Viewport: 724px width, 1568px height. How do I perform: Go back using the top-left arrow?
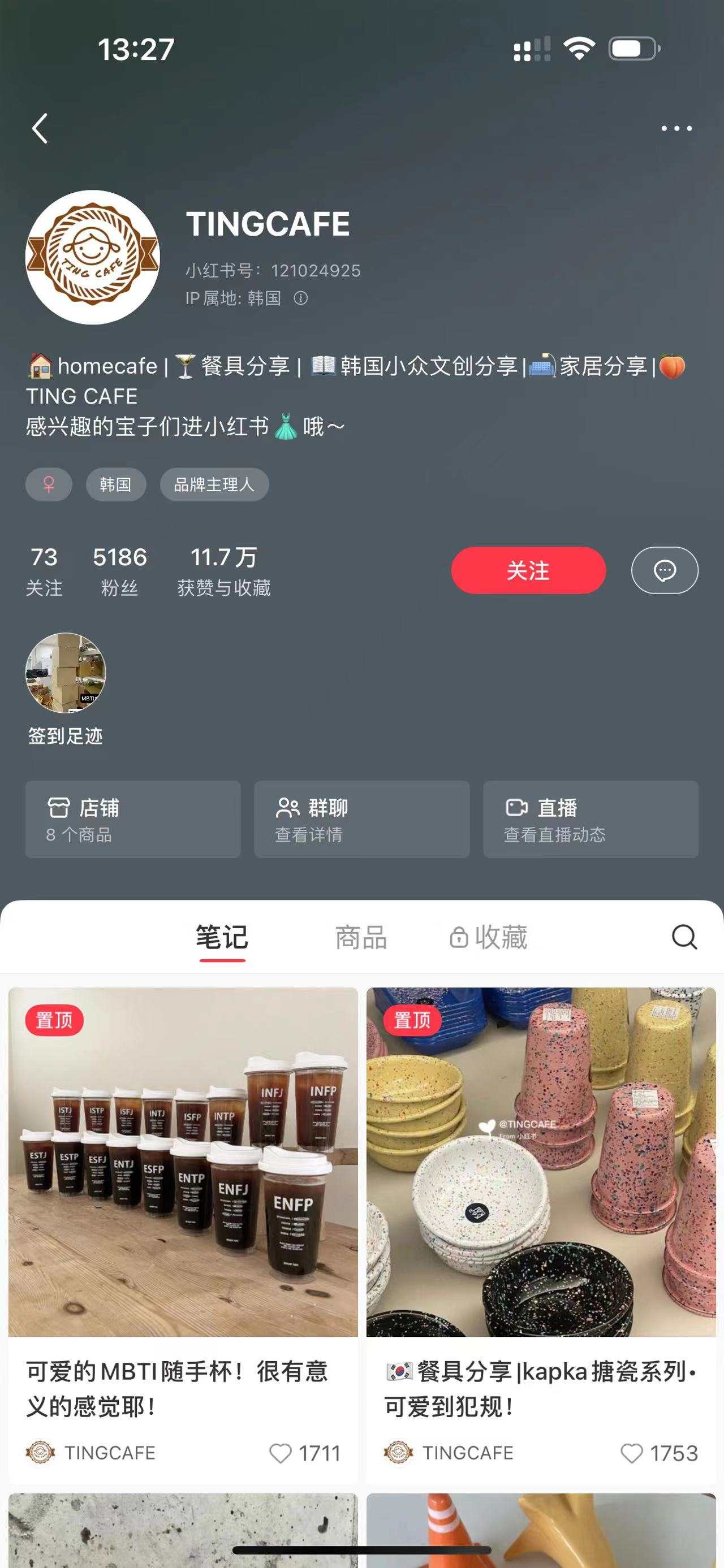click(x=40, y=128)
